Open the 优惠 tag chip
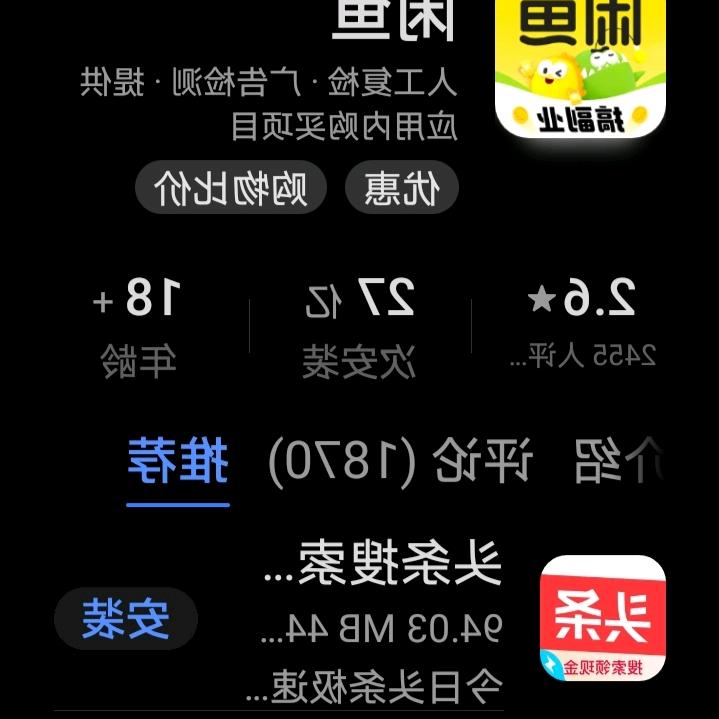Image resolution: width=719 pixels, height=719 pixels. pyautogui.click(x=401, y=188)
